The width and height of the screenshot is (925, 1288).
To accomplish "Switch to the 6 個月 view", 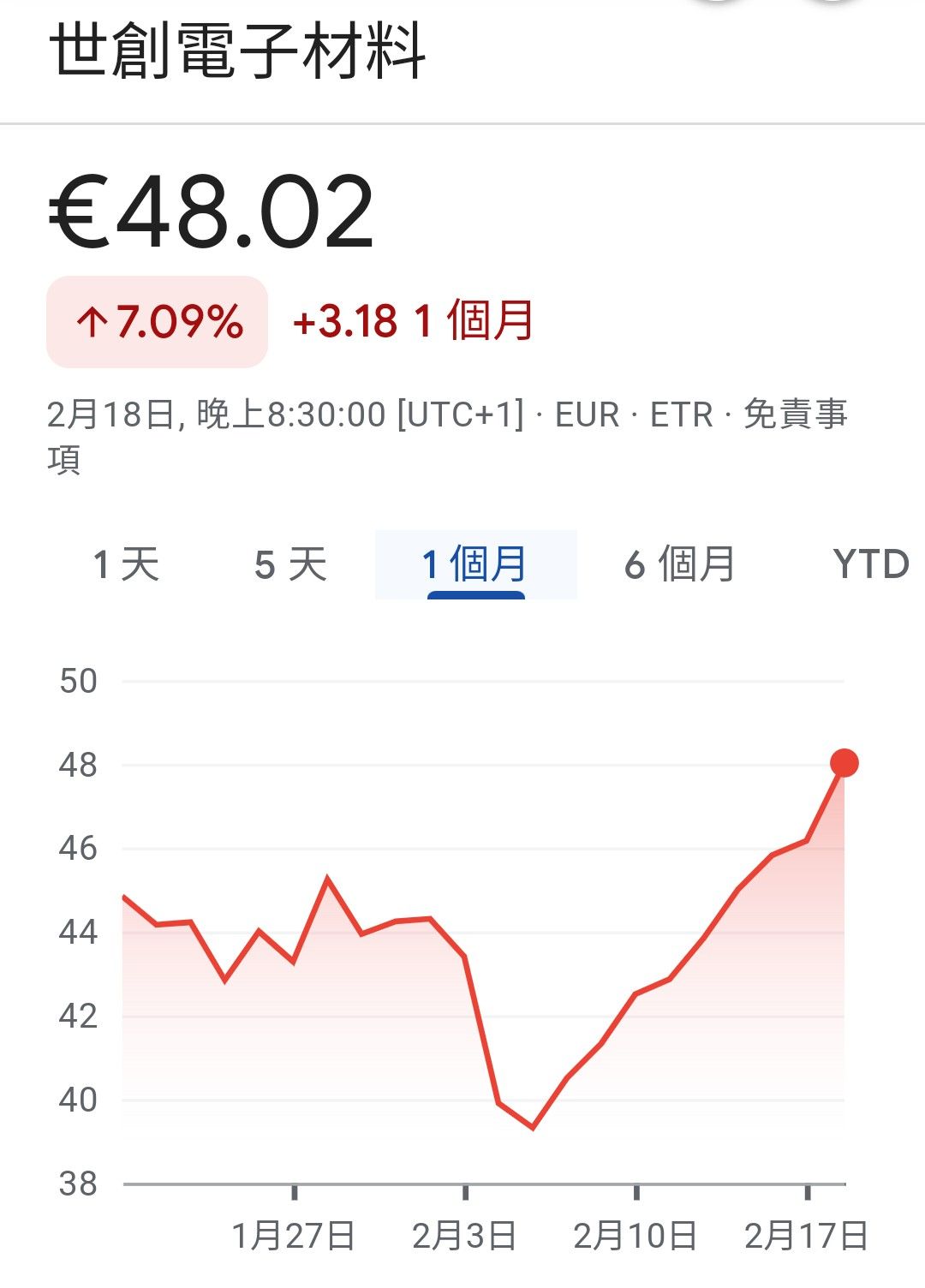I will [679, 565].
